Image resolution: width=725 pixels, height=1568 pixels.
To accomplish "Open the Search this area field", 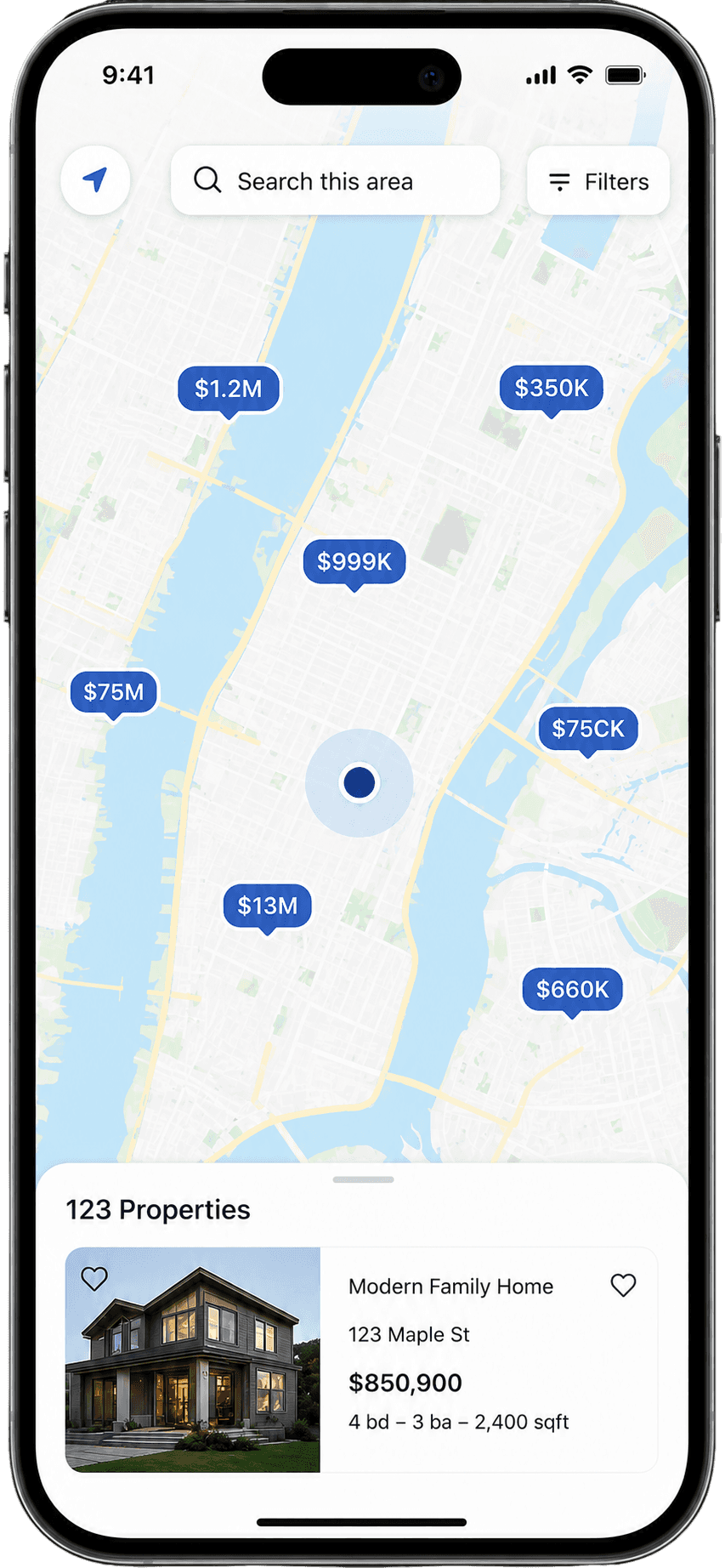I will pos(335,180).
